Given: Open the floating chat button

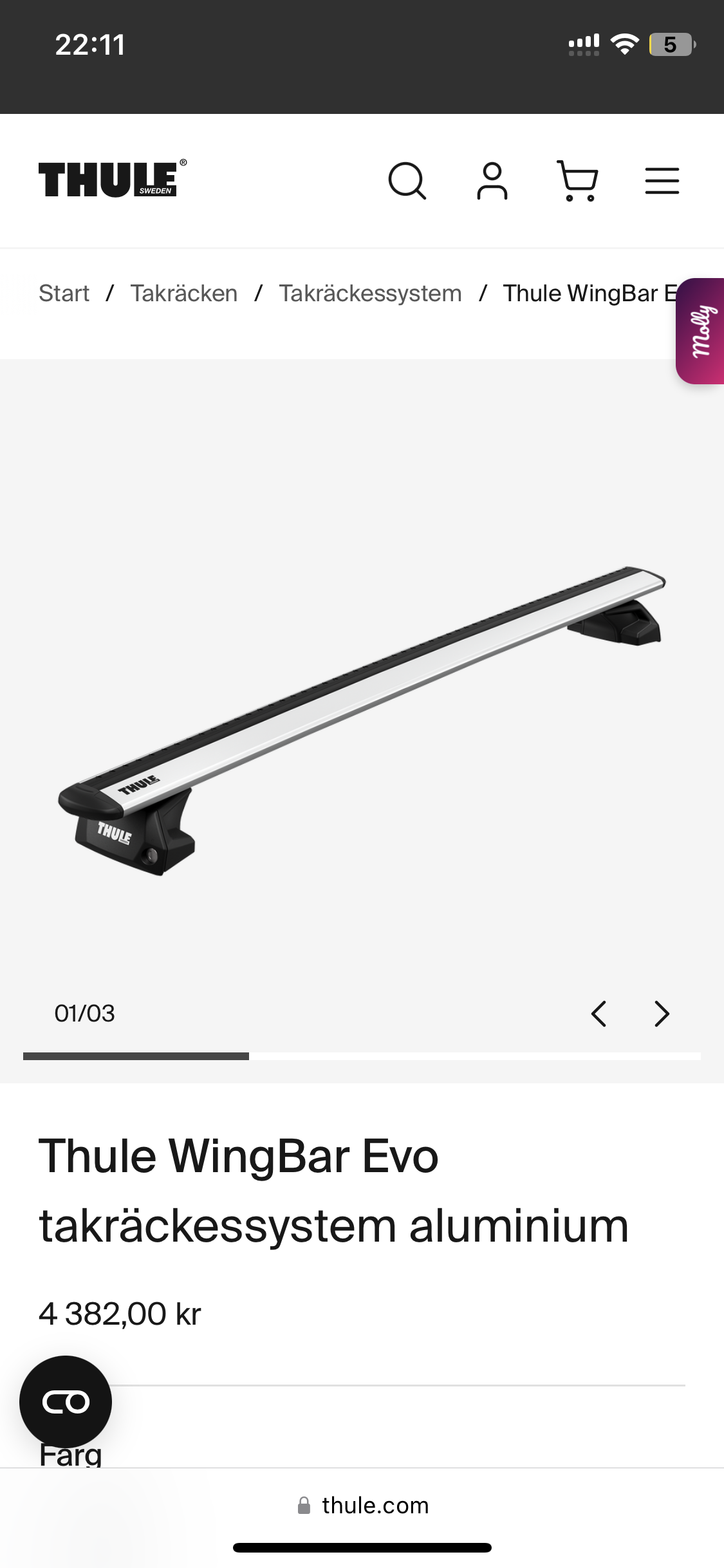Looking at the screenshot, I should tap(66, 1401).
